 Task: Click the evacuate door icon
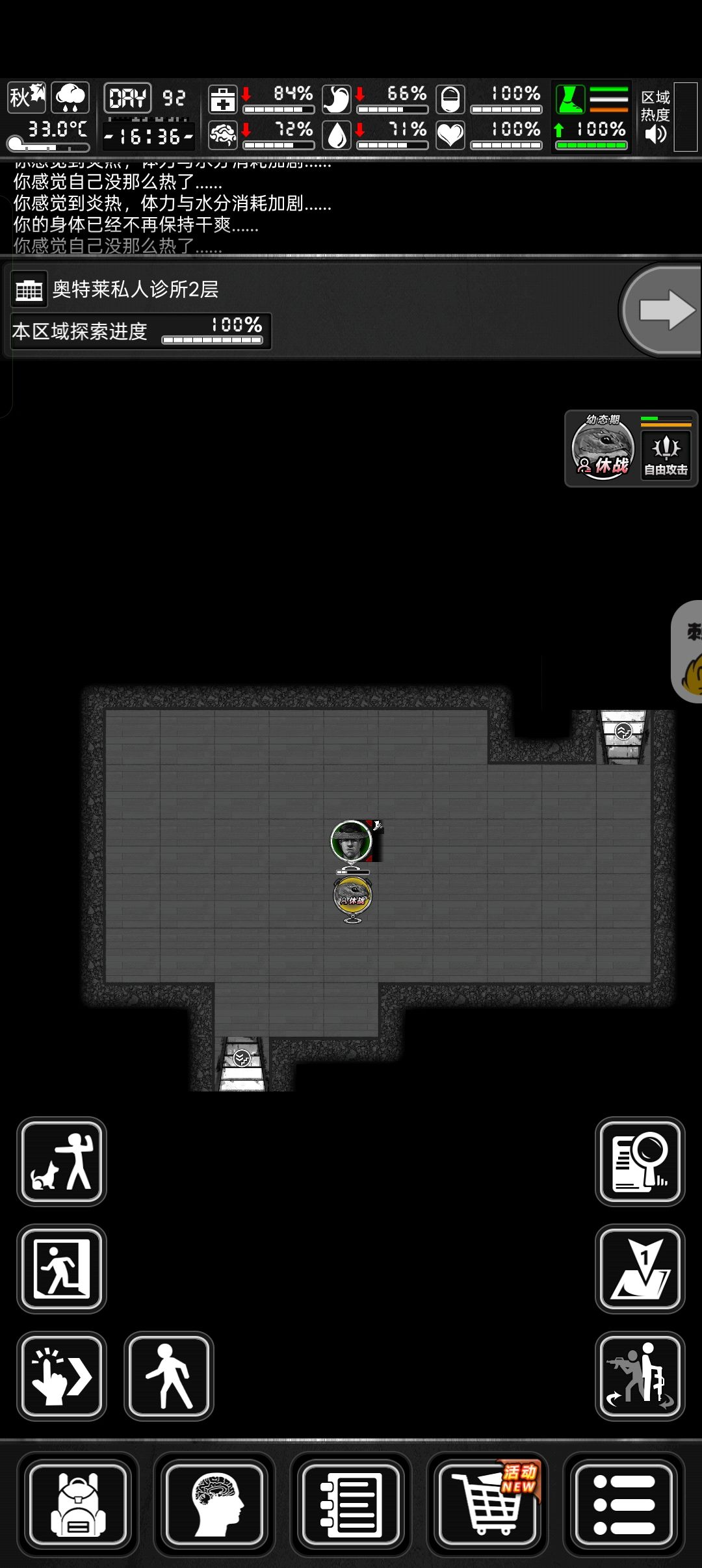(58, 1271)
